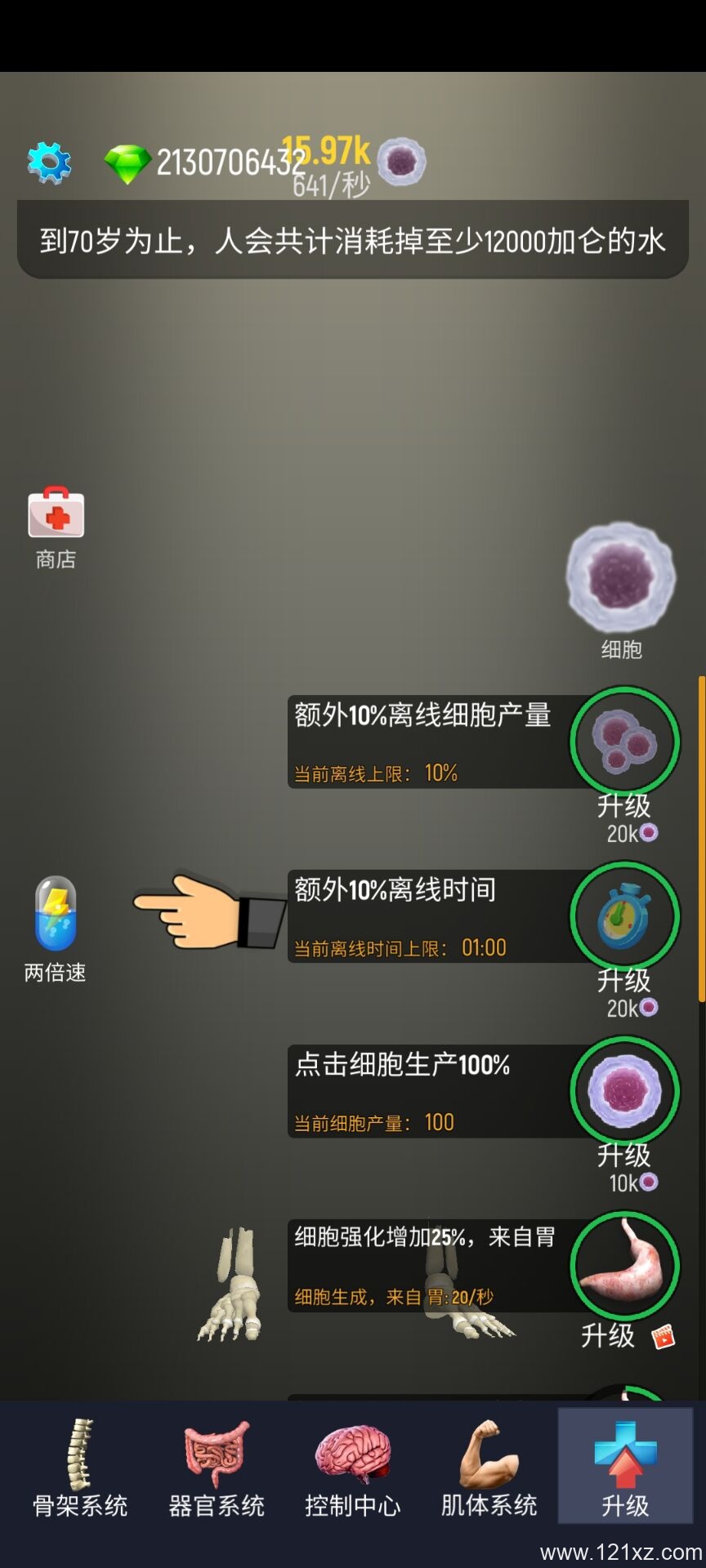Upgrade 额外10%离线细胞产量

(624, 742)
